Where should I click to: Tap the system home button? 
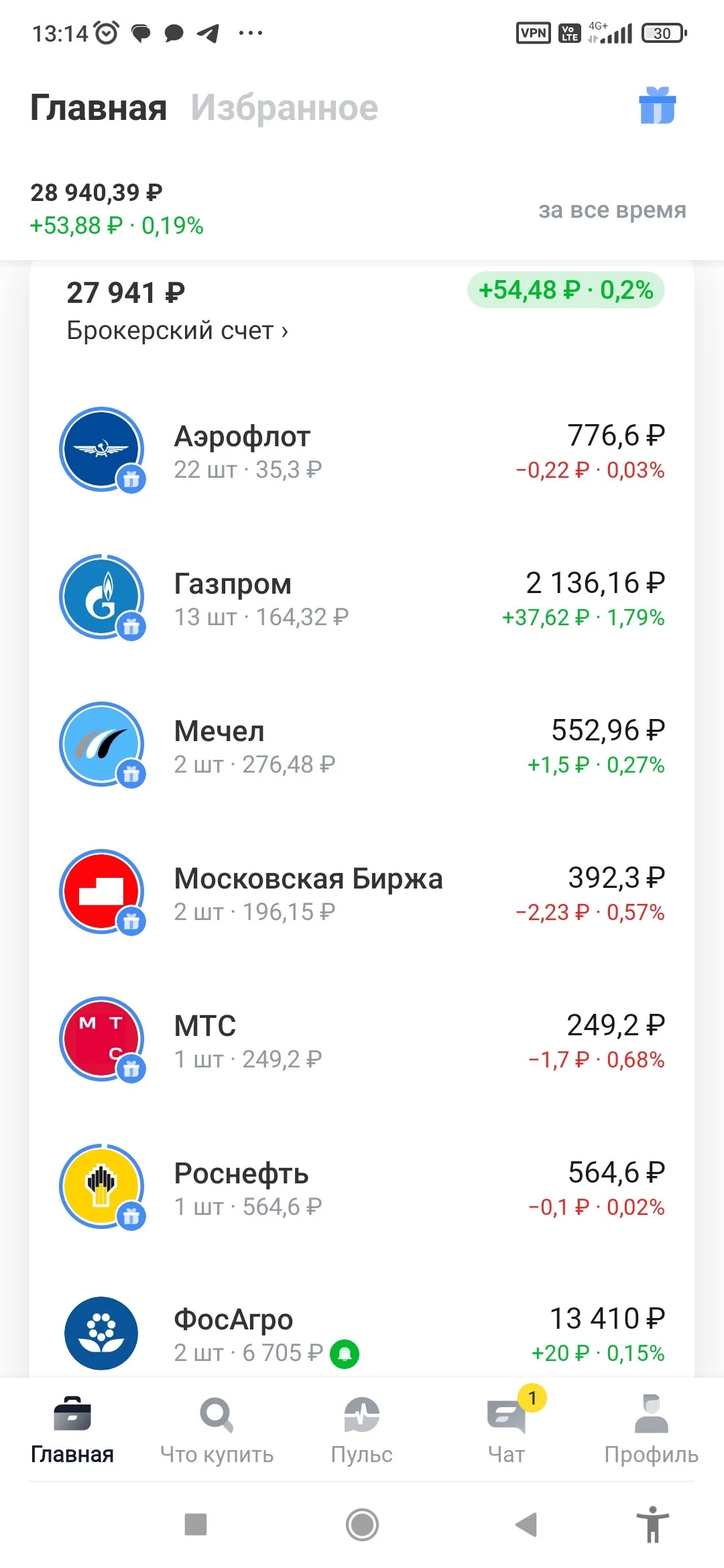[362, 1525]
